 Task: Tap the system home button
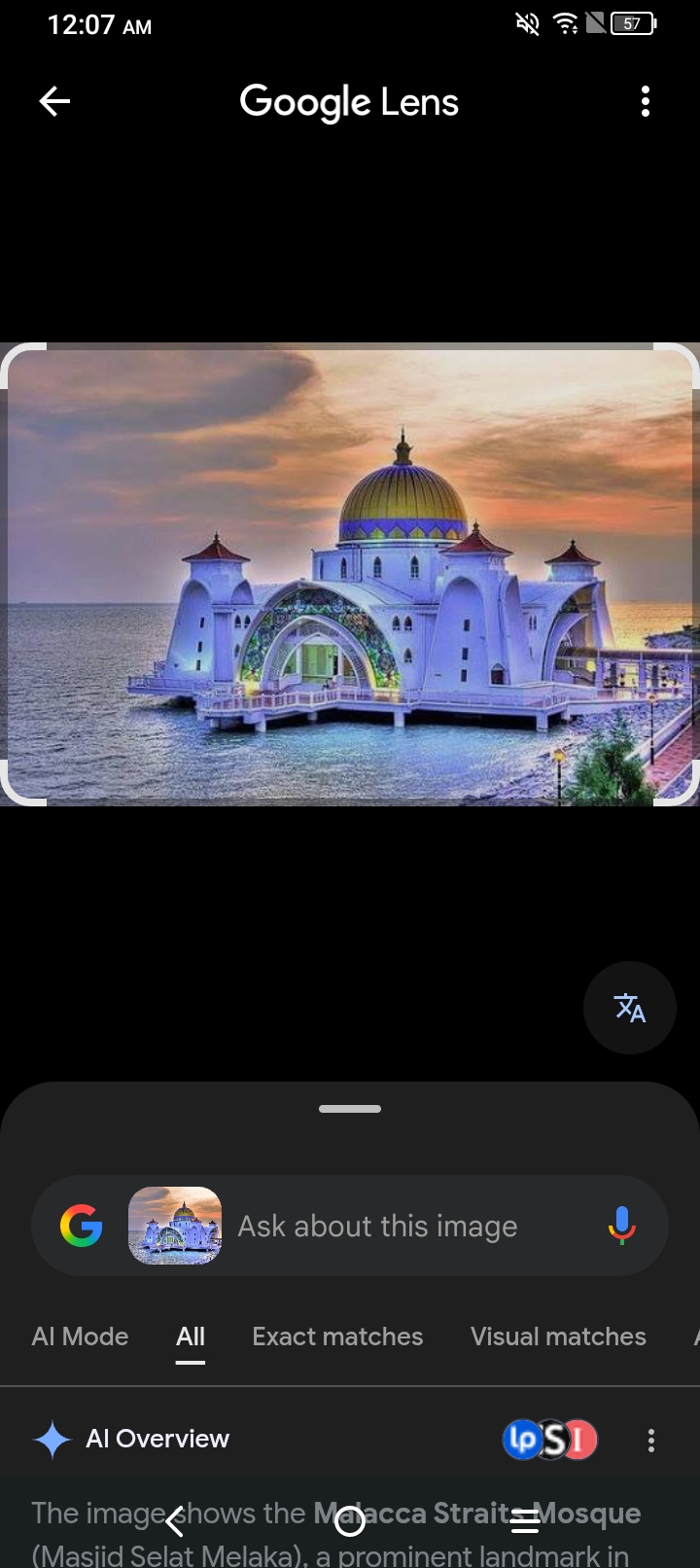[x=350, y=1521]
